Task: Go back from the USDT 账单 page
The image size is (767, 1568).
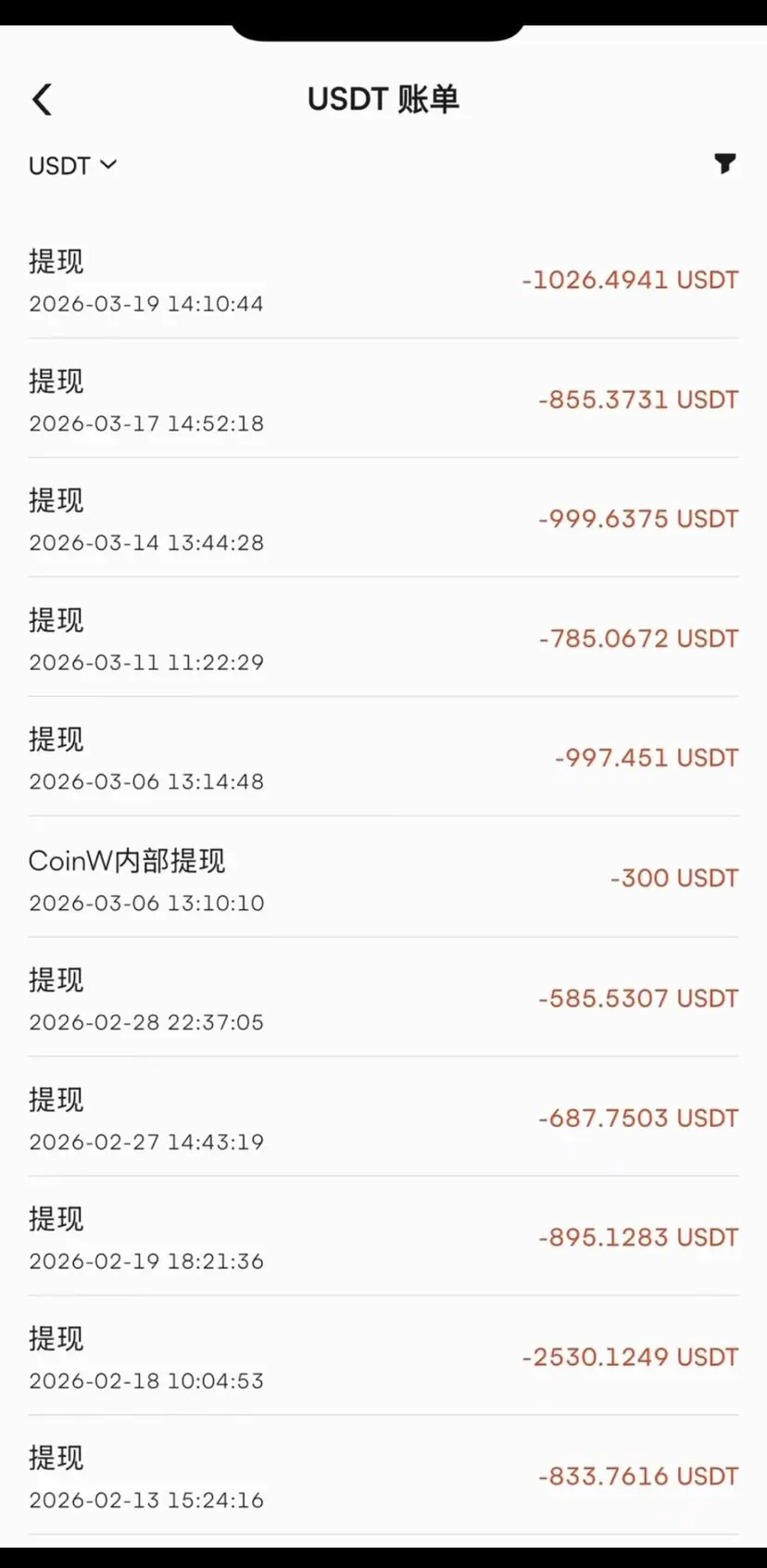Action: (x=43, y=100)
